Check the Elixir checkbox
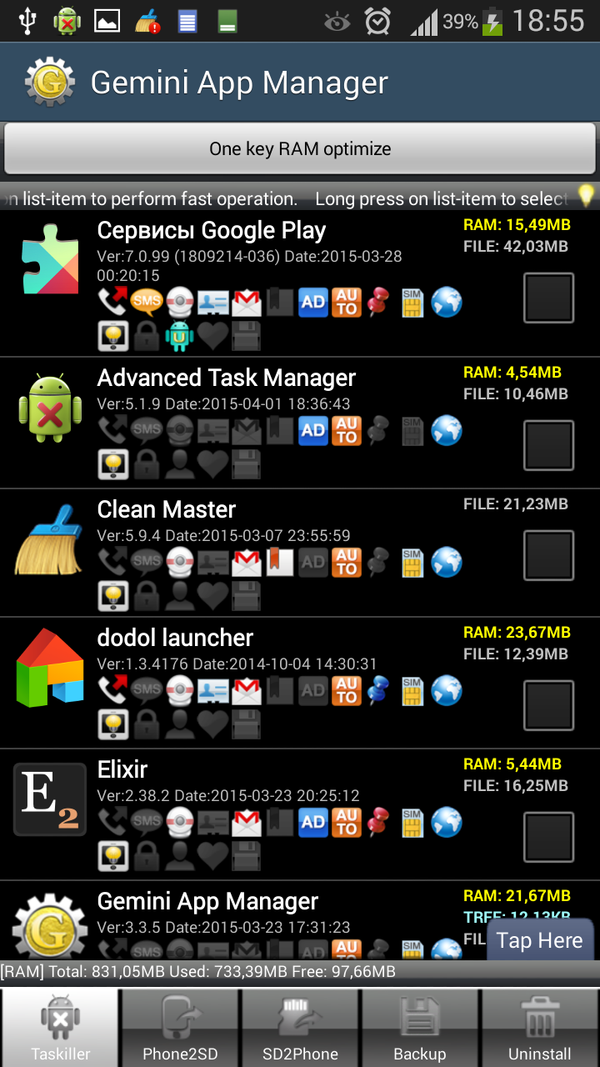The height and width of the screenshot is (1067, 600). [x=548, y=838]
